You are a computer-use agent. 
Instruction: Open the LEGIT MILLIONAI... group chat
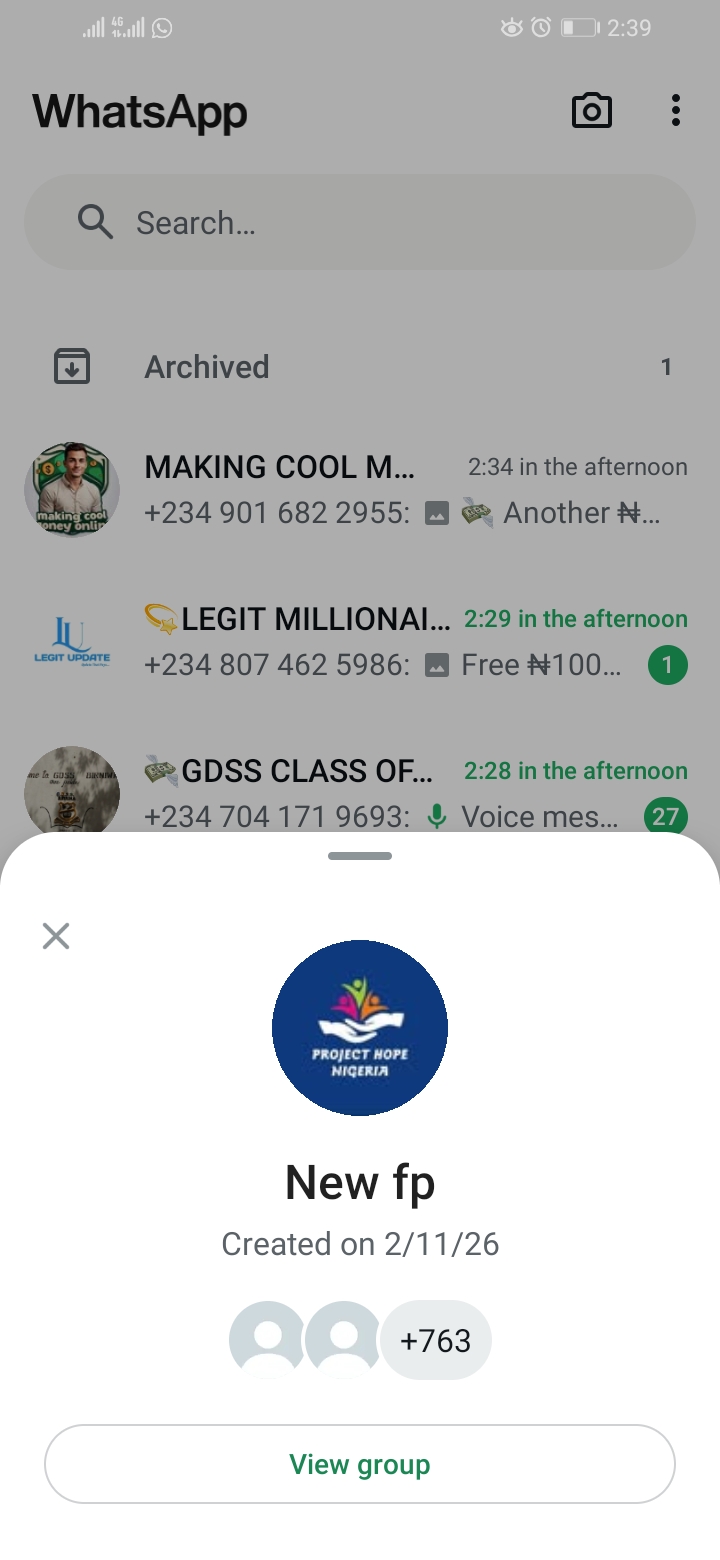[360, 642]
